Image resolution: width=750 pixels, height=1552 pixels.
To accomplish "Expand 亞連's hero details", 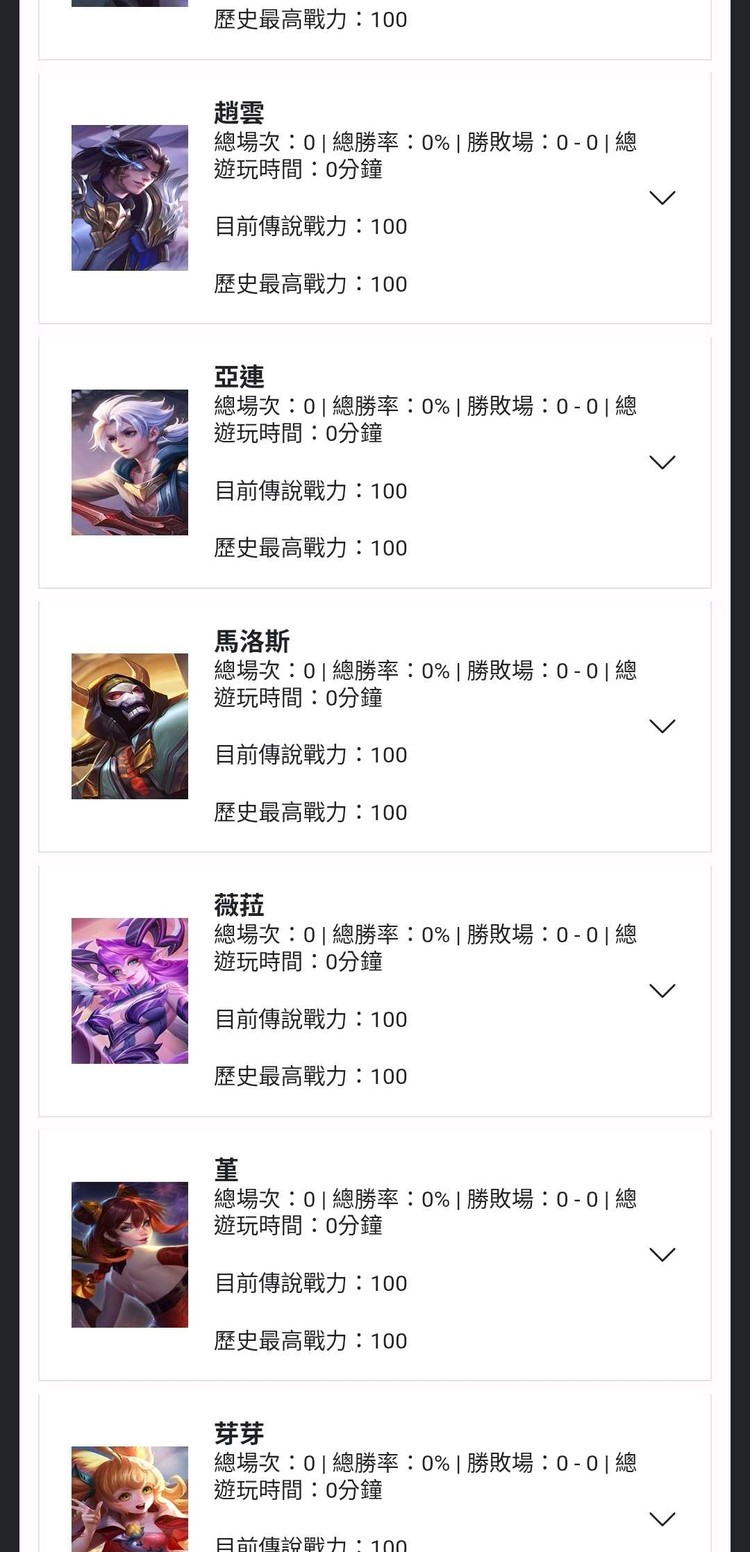I will click(662, 462).
